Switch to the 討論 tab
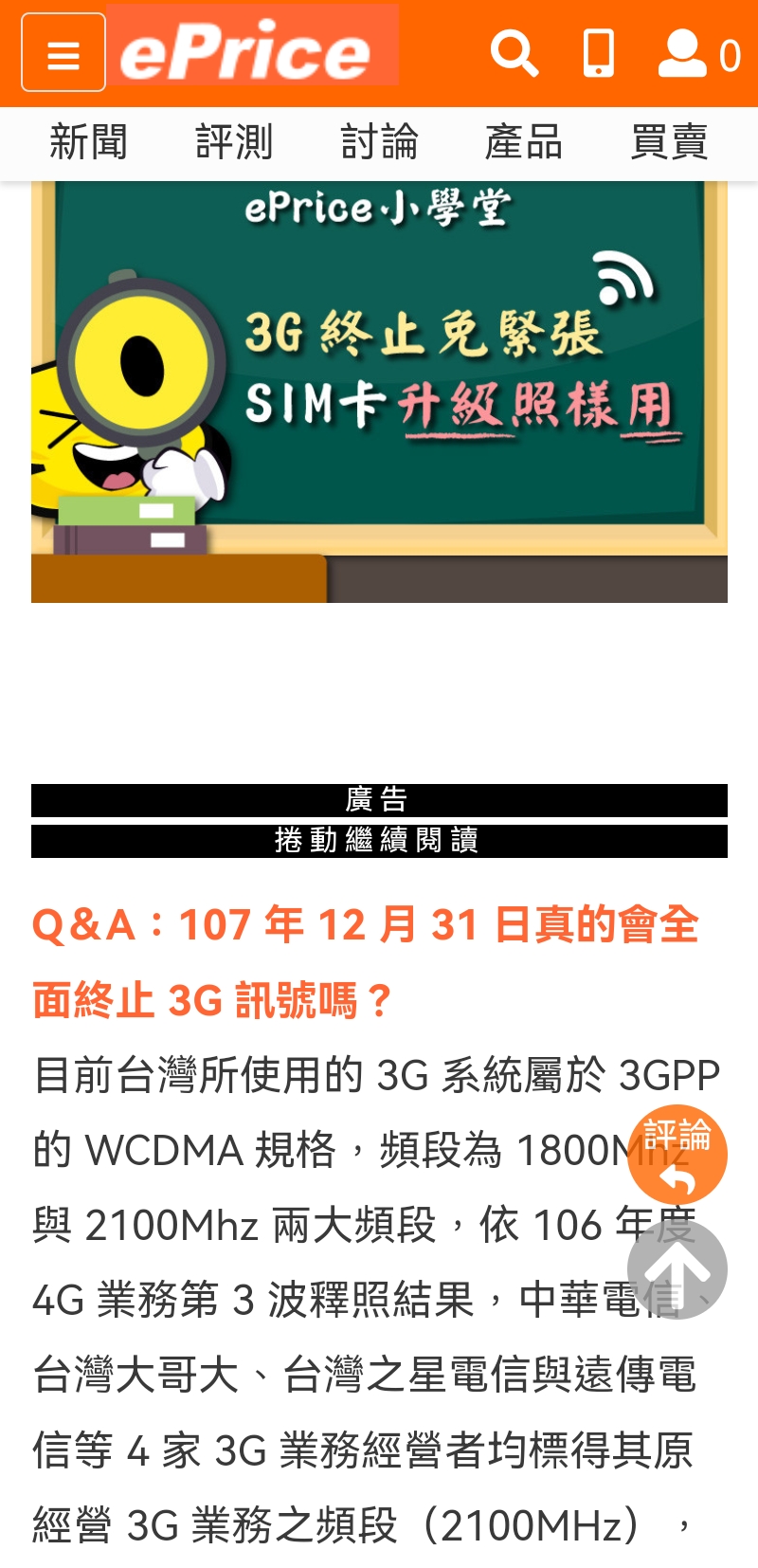 (379, 142)
